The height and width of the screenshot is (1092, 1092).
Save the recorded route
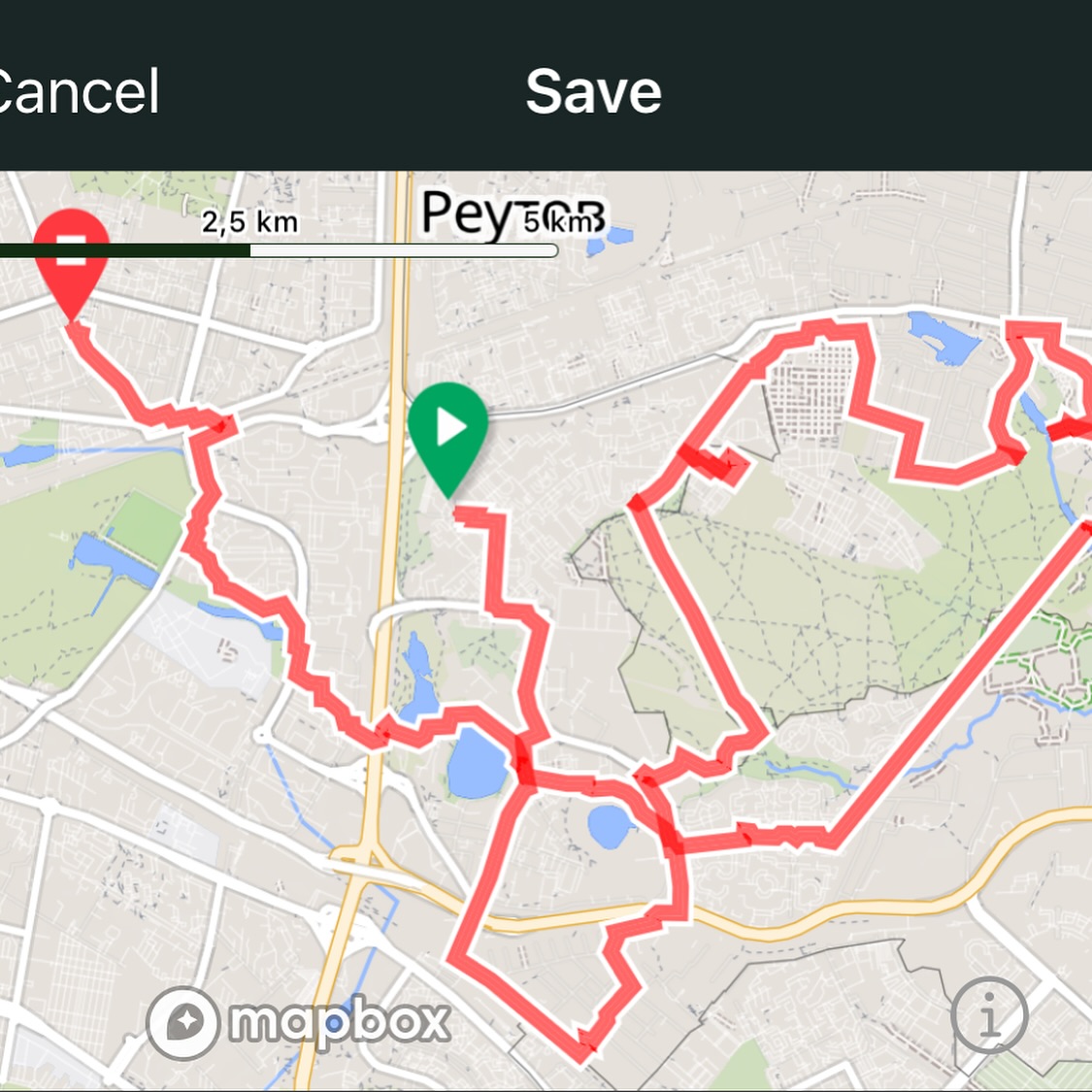coord(593,92)
